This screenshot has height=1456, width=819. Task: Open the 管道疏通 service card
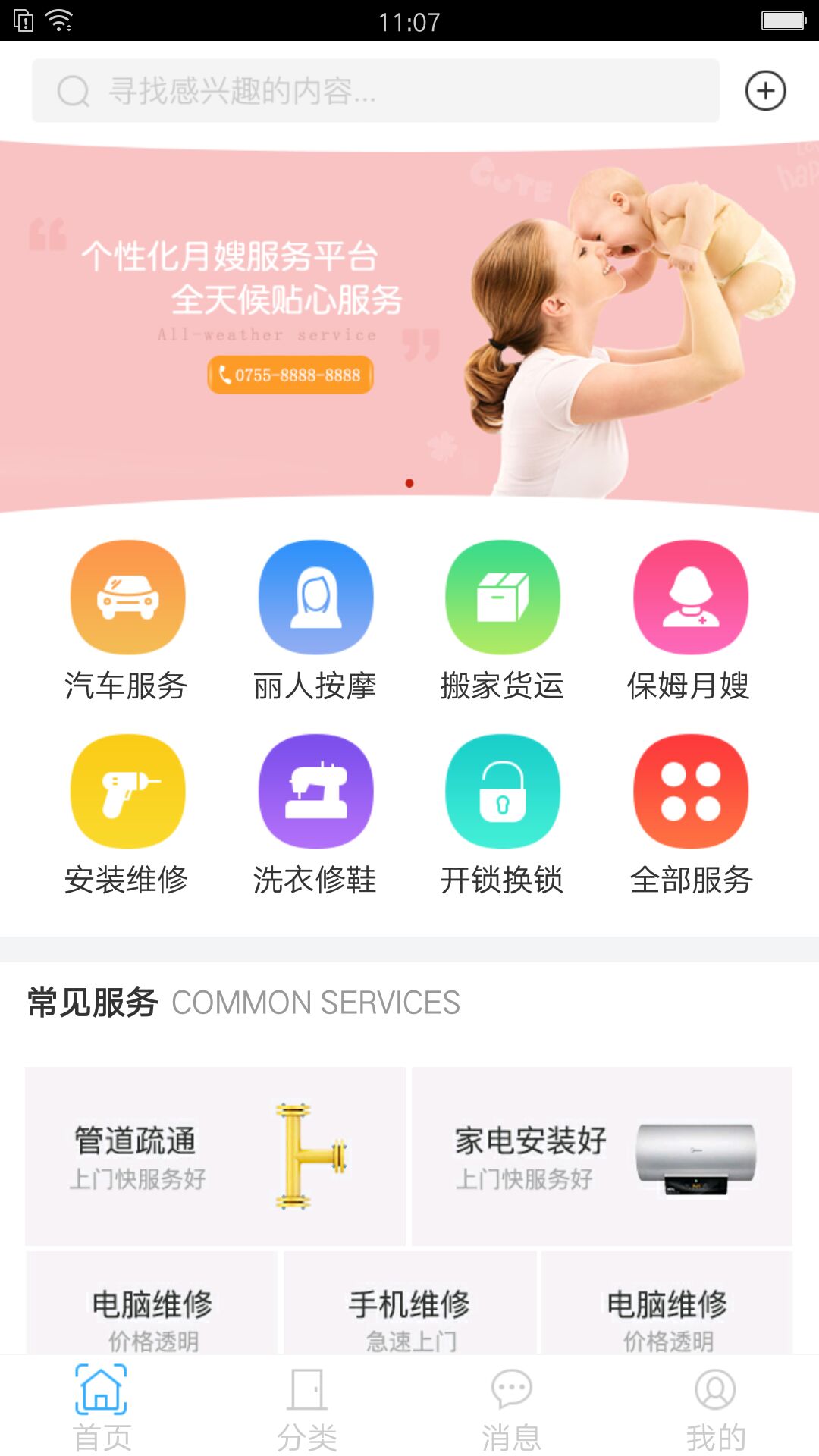pyautogui.click(x=215, y=1156)
